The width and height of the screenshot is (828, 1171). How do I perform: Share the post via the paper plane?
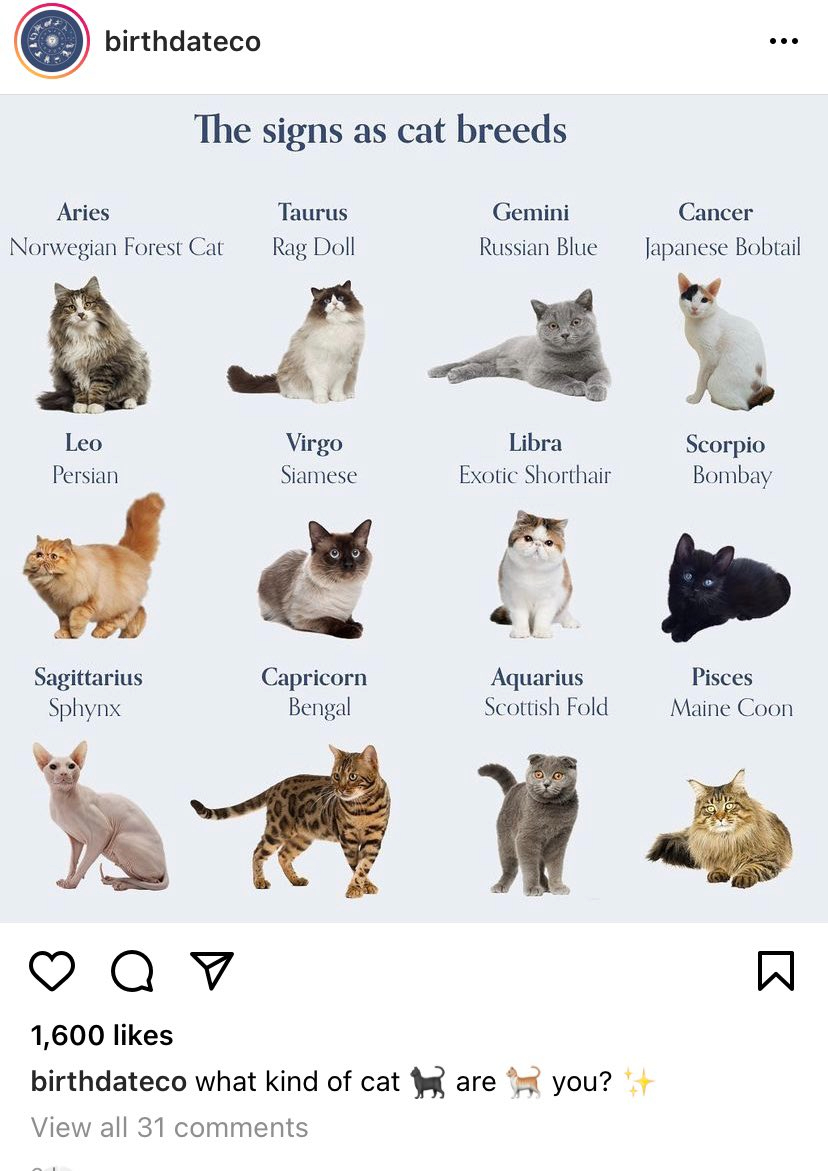point(211,970)
